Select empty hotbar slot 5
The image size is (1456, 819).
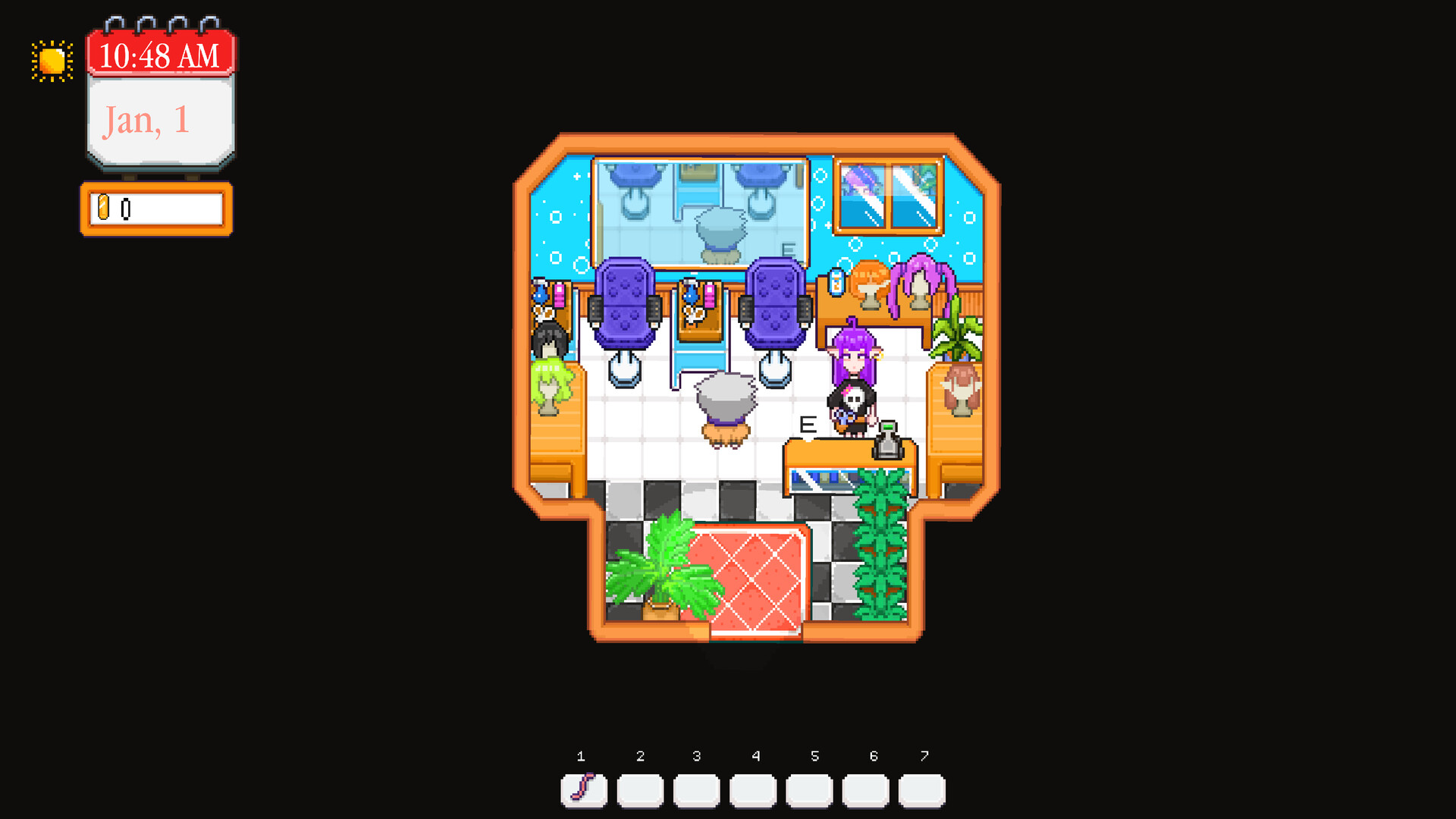point(809,790)
